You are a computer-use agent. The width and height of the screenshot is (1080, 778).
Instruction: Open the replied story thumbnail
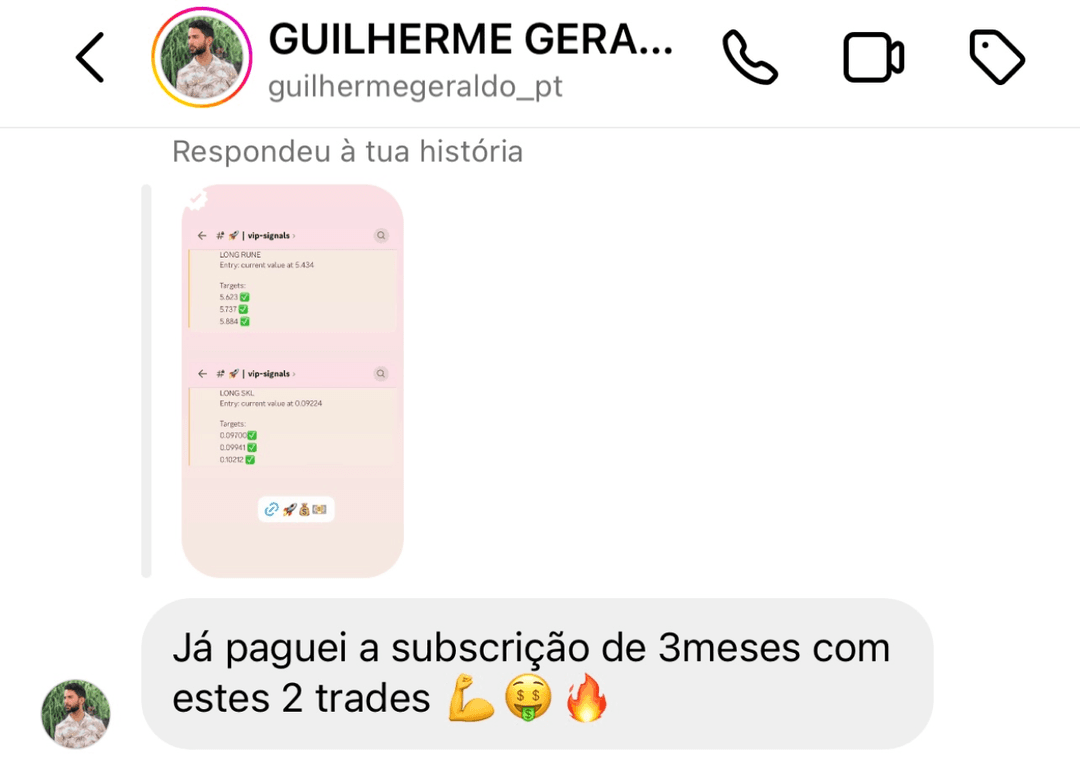292,381
